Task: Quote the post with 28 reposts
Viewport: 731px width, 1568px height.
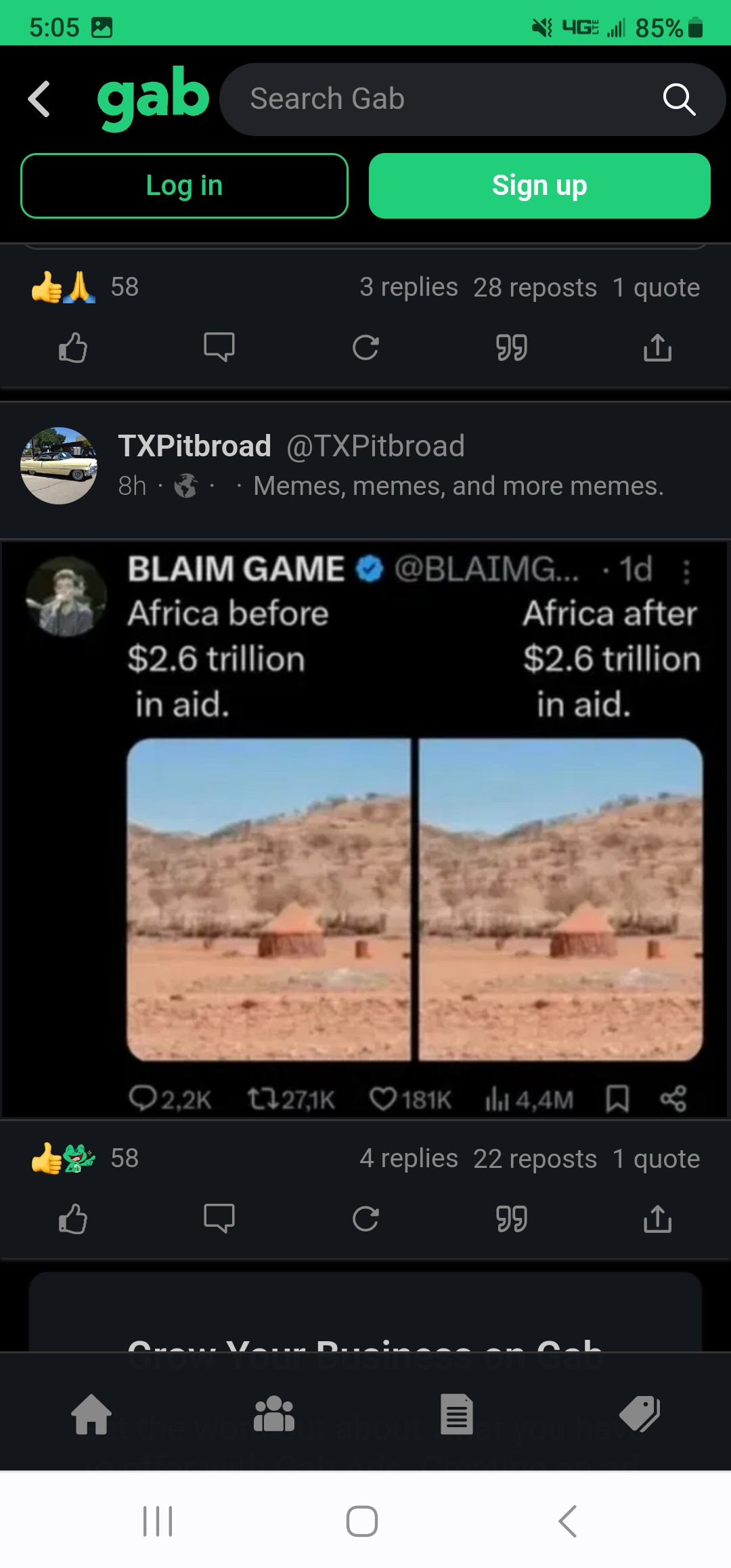Action: coord(512,348)
